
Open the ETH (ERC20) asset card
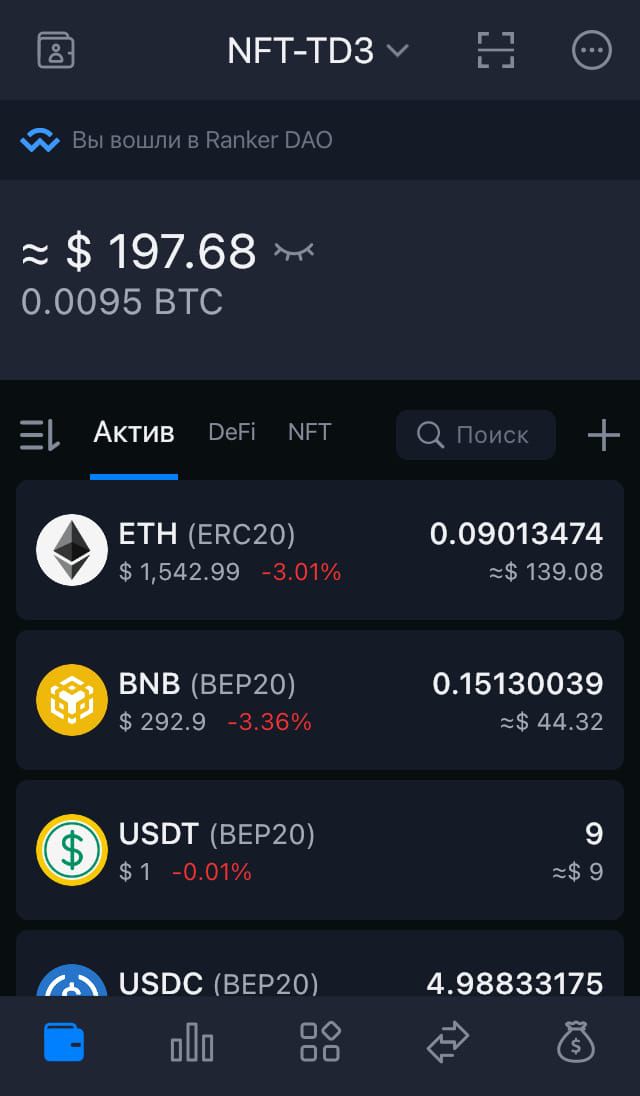320,550
